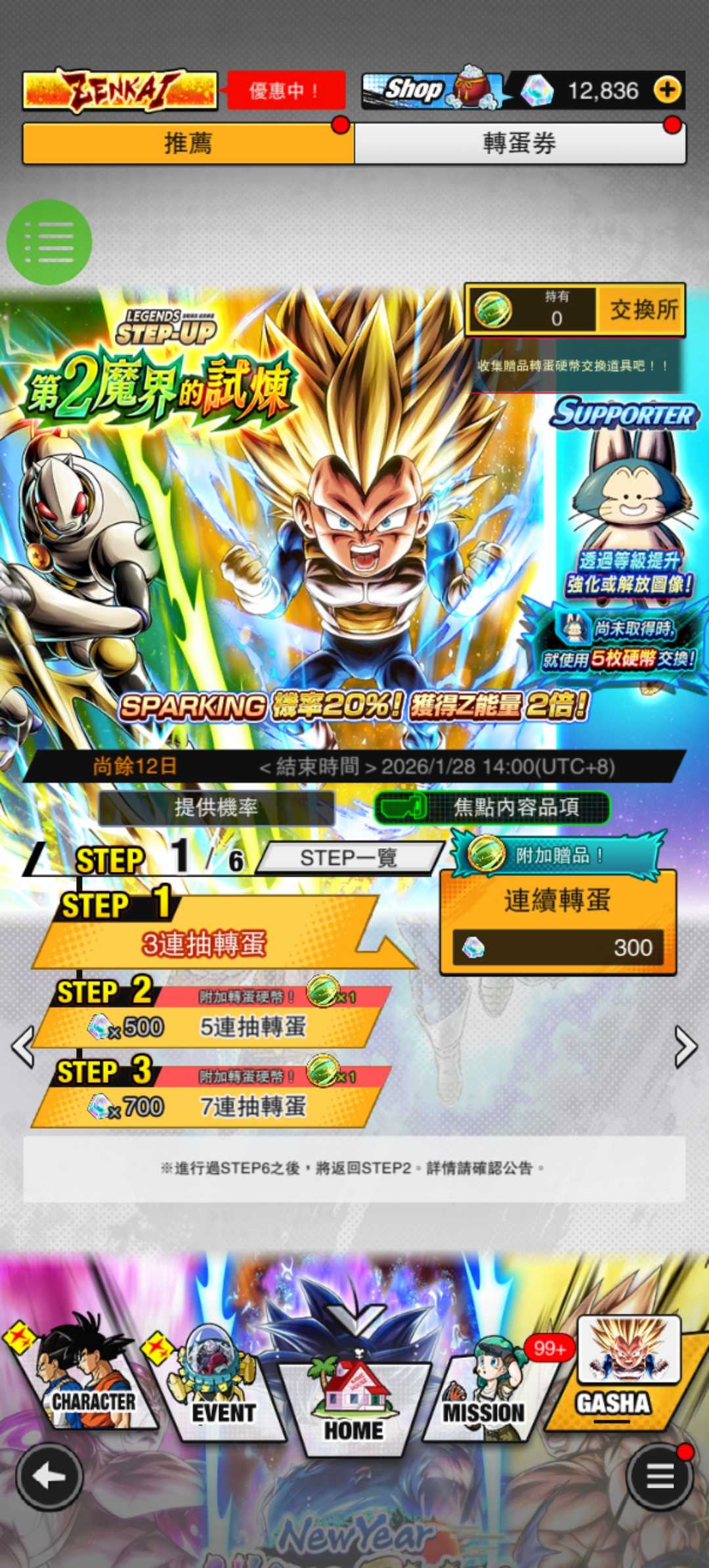Tap 連續轉蛋 summon for 300 crystals
The width and height of the screenshot is (709, 1568).
point(557,923)
